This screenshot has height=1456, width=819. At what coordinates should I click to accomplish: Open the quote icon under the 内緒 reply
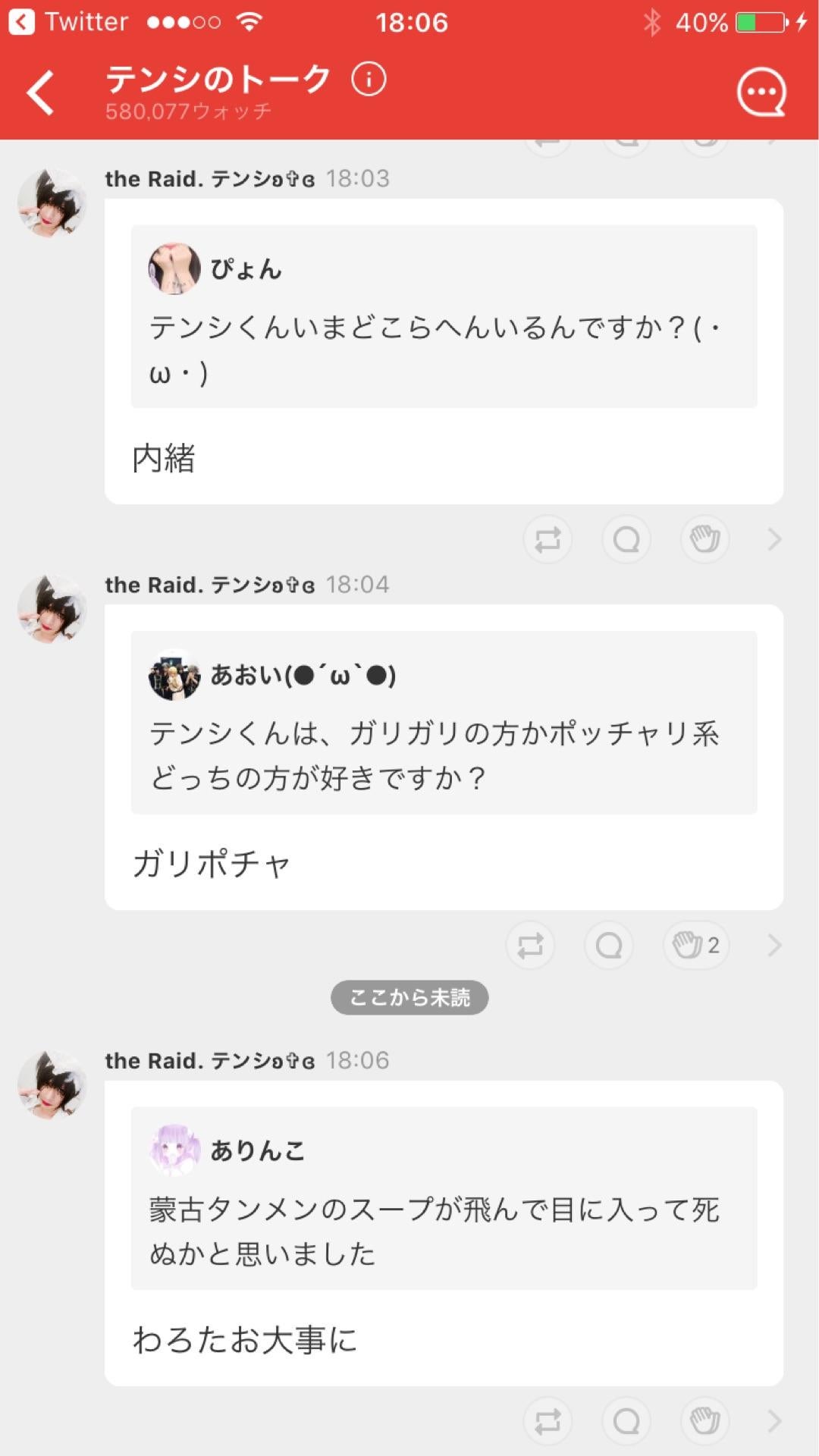click(626, 539)
